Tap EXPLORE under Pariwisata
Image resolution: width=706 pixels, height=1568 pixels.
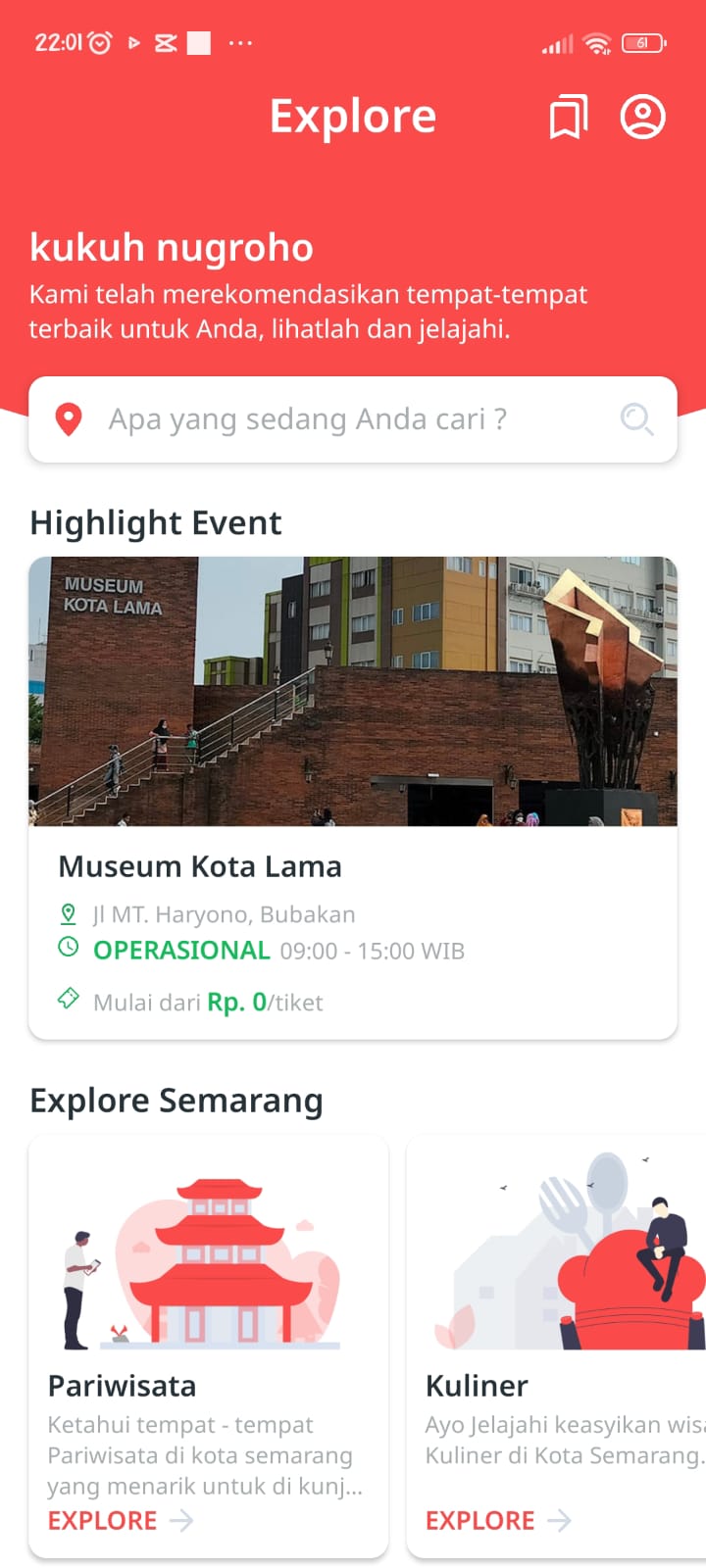120,1520
